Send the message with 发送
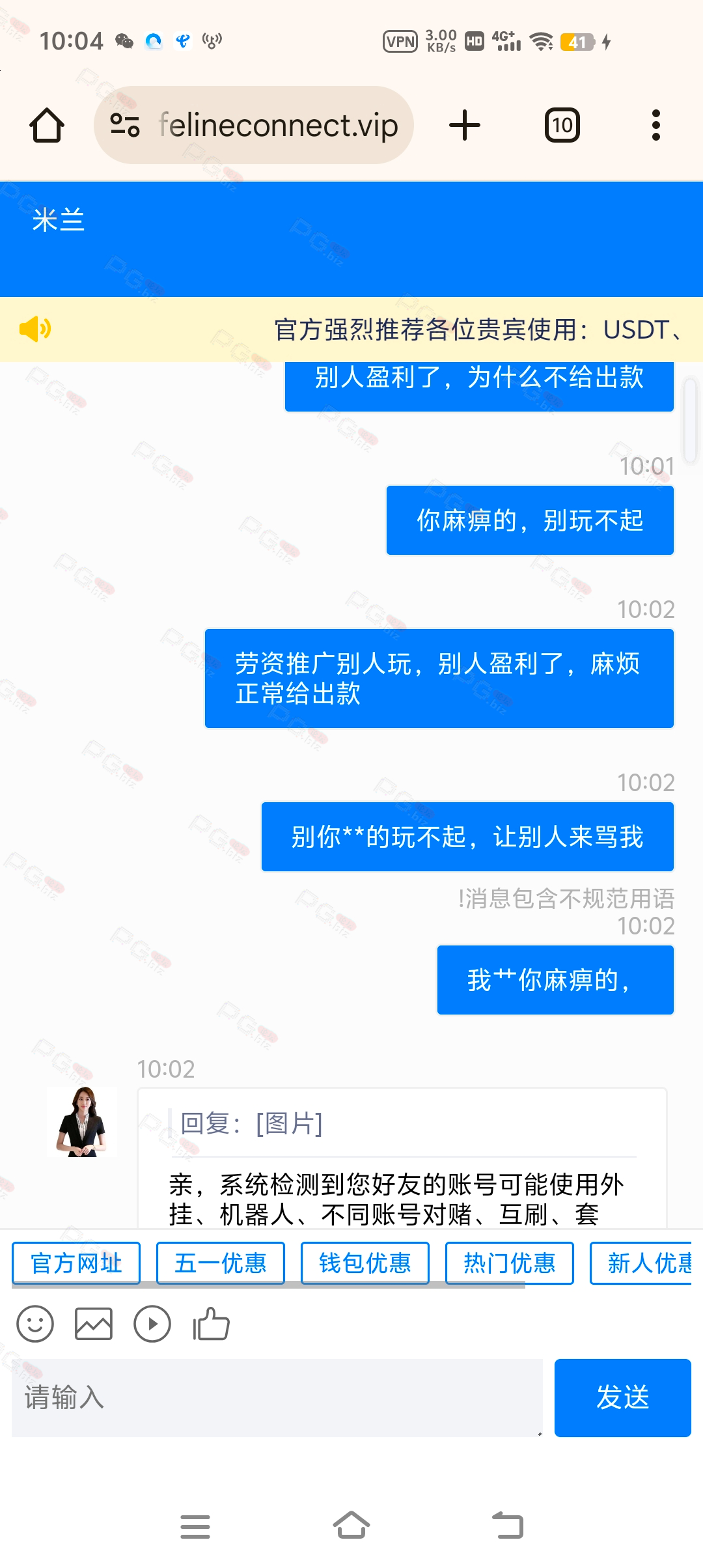Image resolution: width=703 pixels, height=1568 pixels. pyautogui.click(x=622, y=1397)
